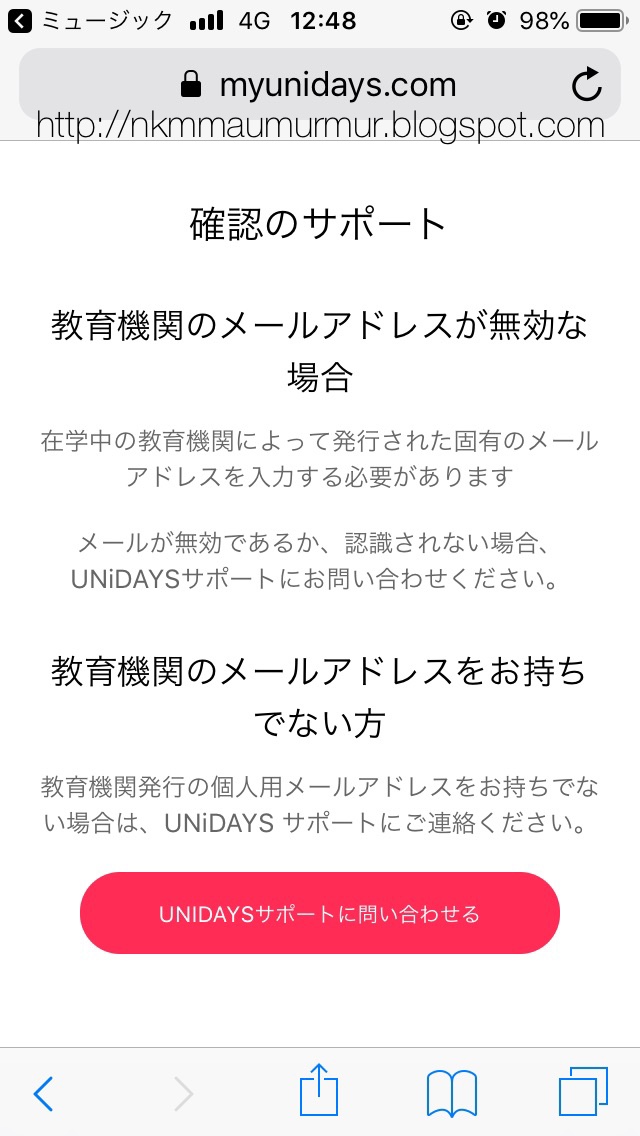The image size is (640, 1136).
Task: Reload the myunidays.com page
Action: coord(587,86)
